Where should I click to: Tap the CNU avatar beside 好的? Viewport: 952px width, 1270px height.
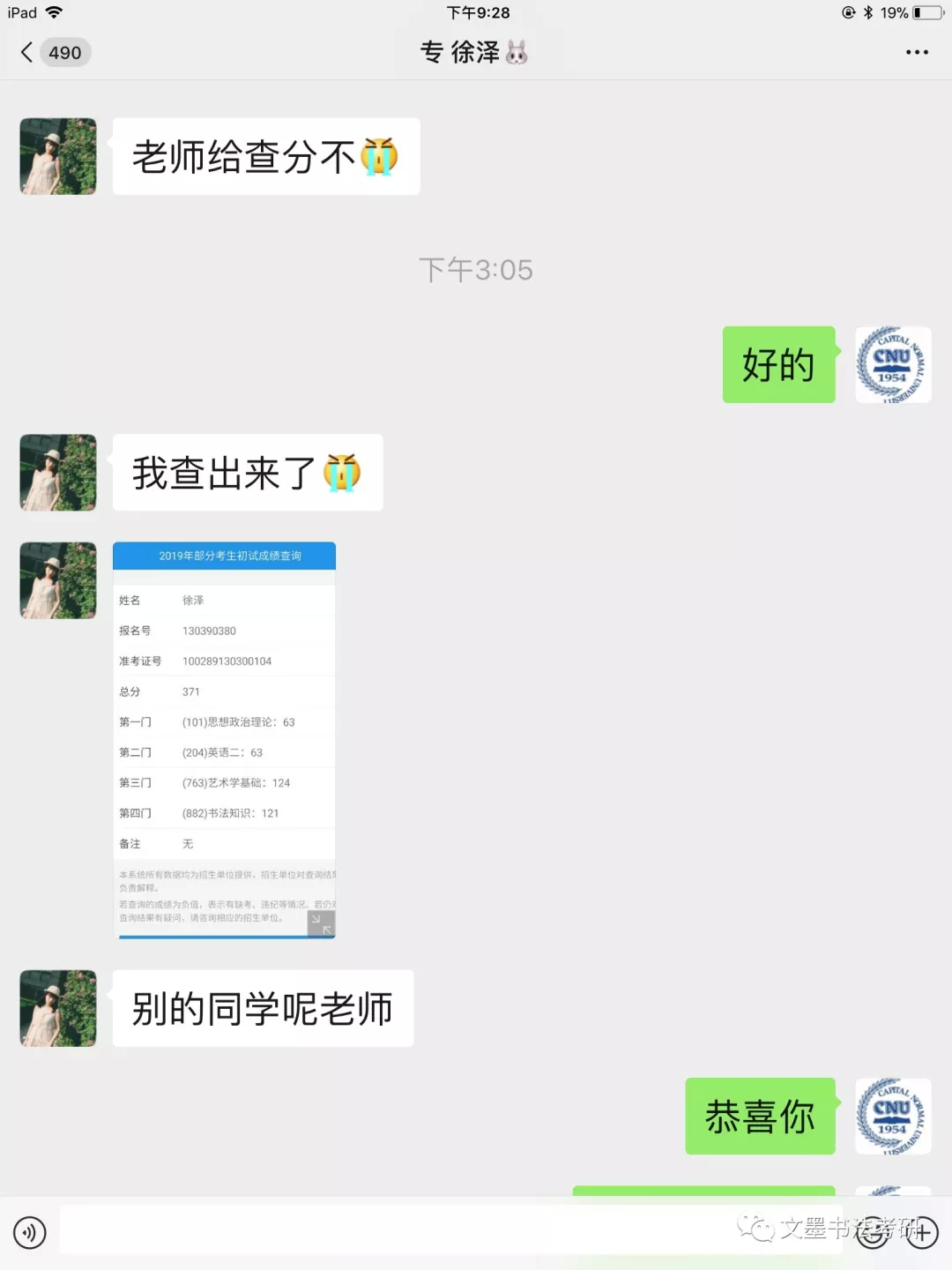pos(893,364)
